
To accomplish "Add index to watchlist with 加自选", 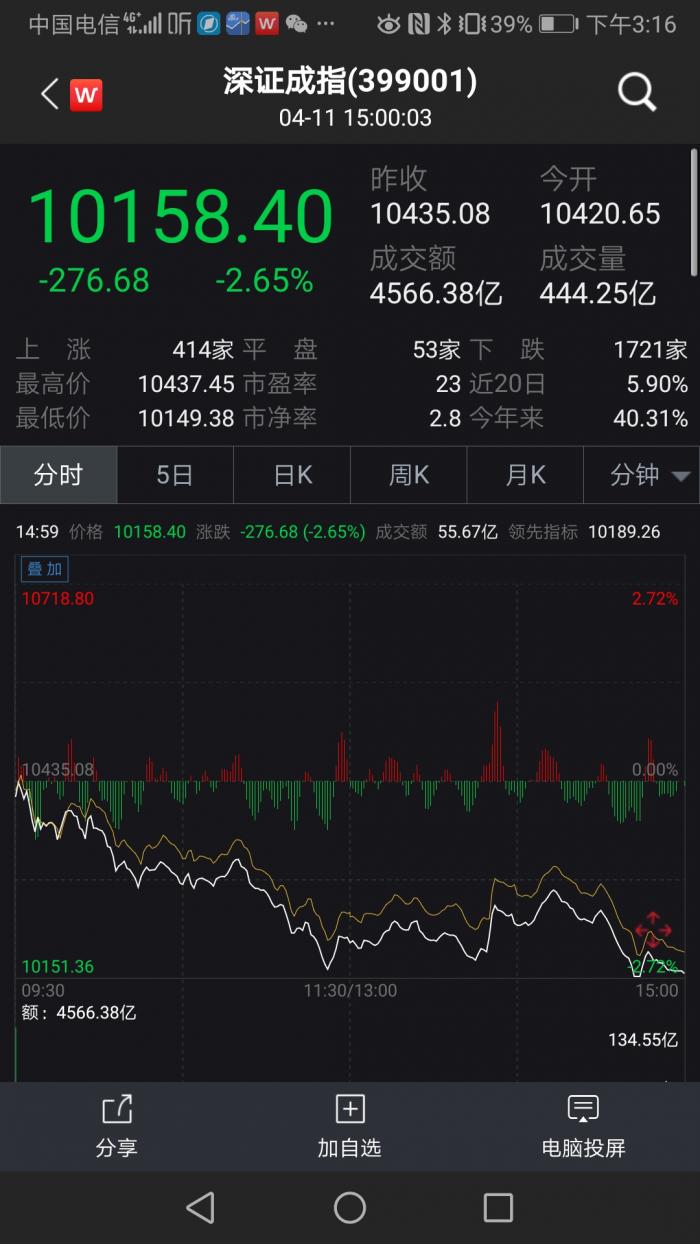I will pos(350,1126).
